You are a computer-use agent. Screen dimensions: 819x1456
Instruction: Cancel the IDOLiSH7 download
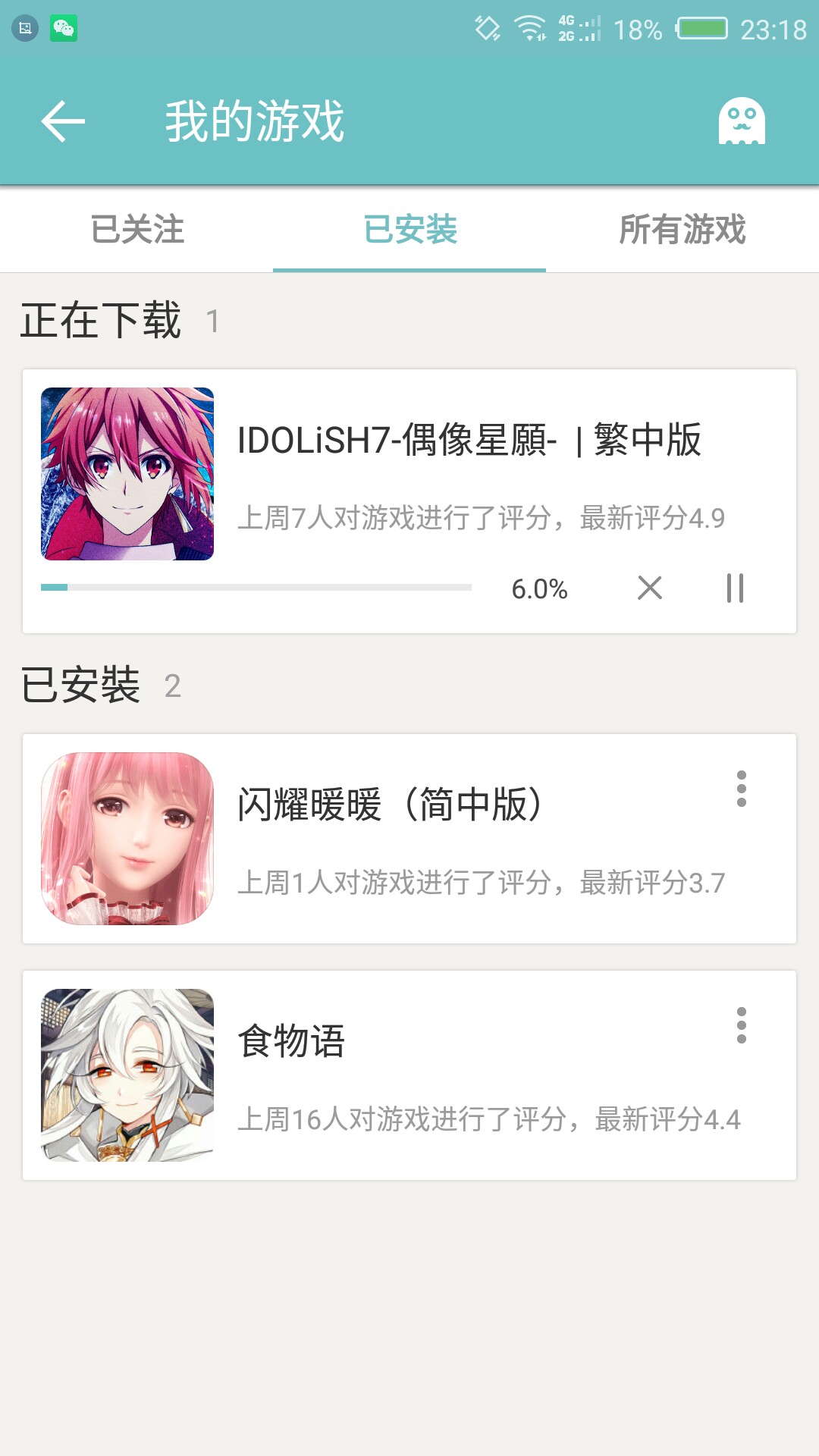click(650, 588)
